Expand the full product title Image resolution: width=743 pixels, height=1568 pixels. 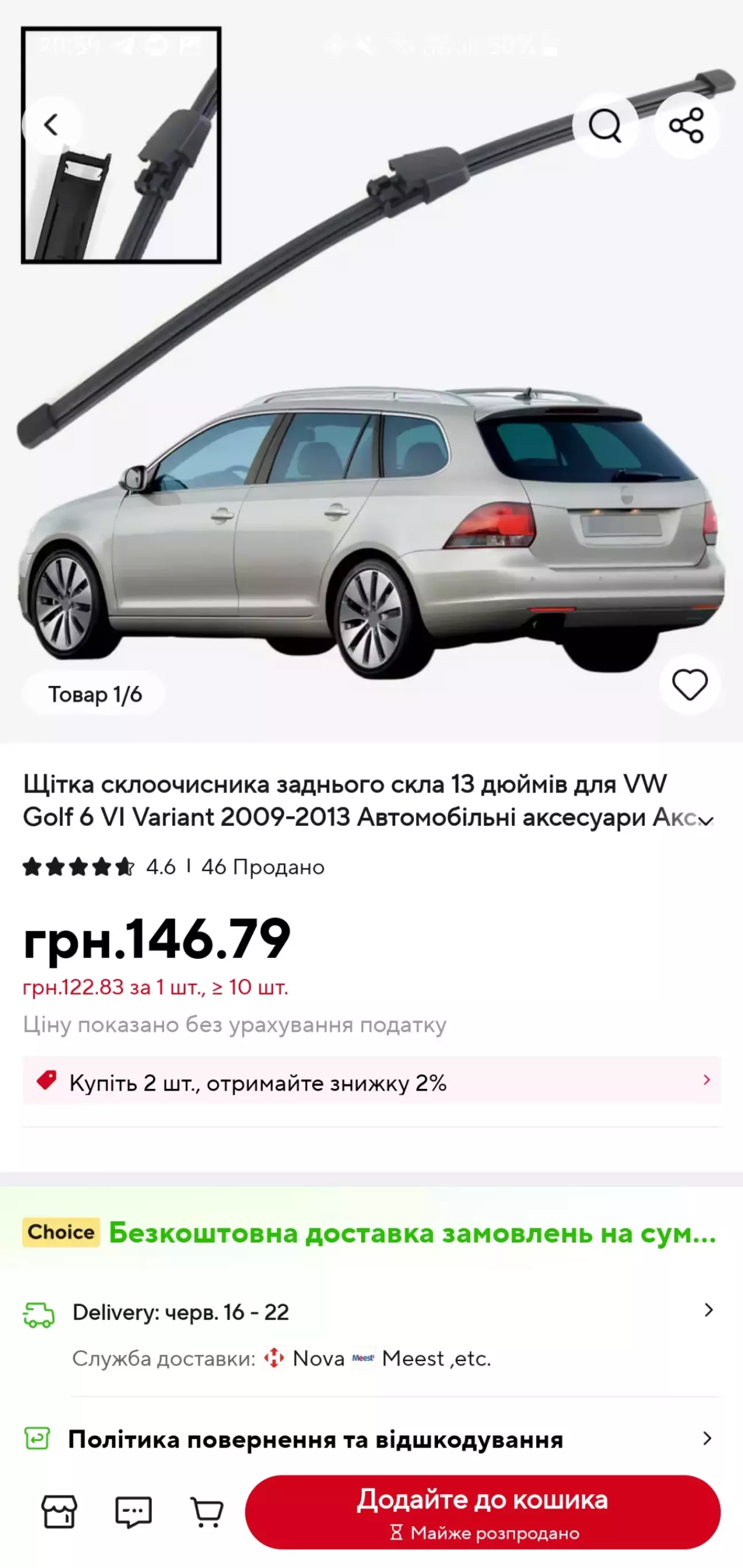point(706,821)
